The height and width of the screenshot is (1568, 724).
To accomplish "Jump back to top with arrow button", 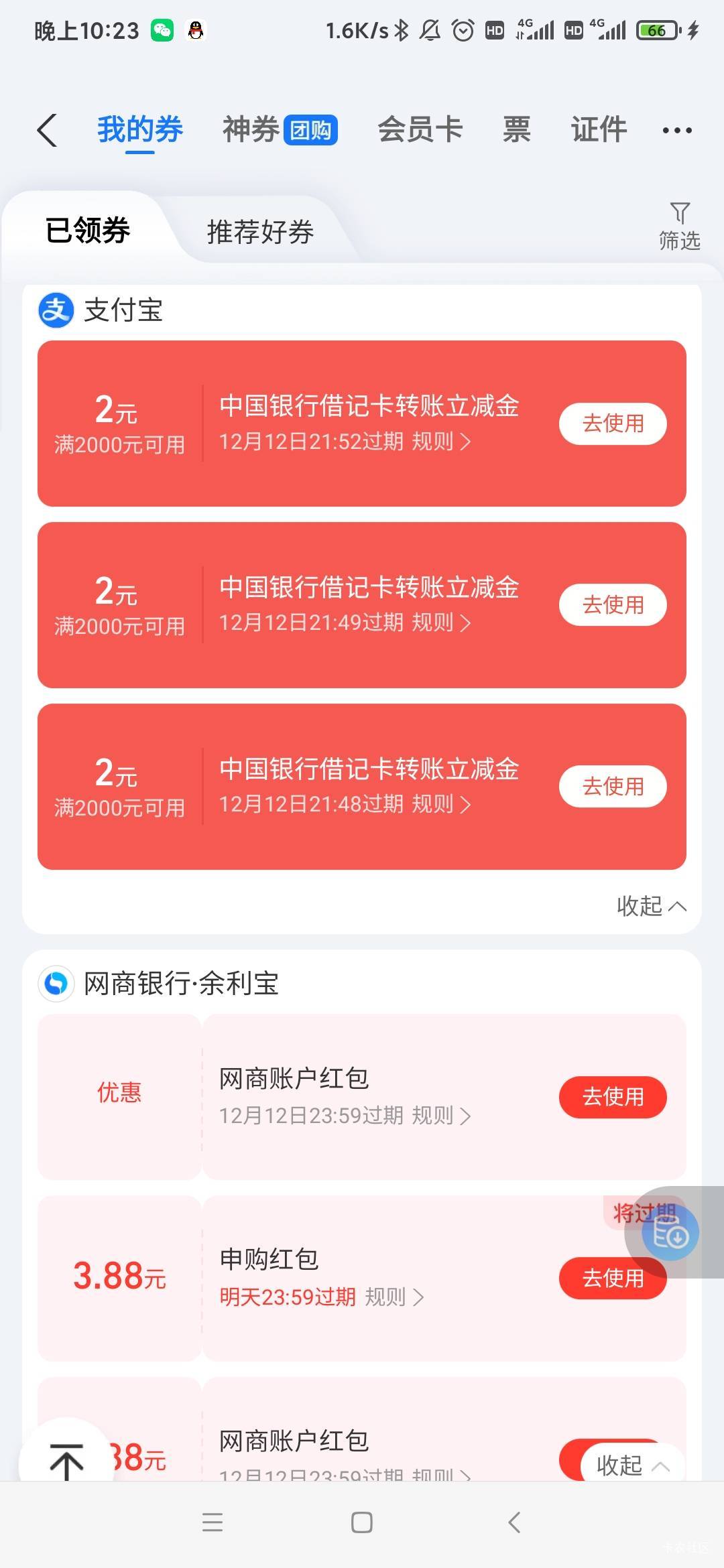I will [66, 1461].
